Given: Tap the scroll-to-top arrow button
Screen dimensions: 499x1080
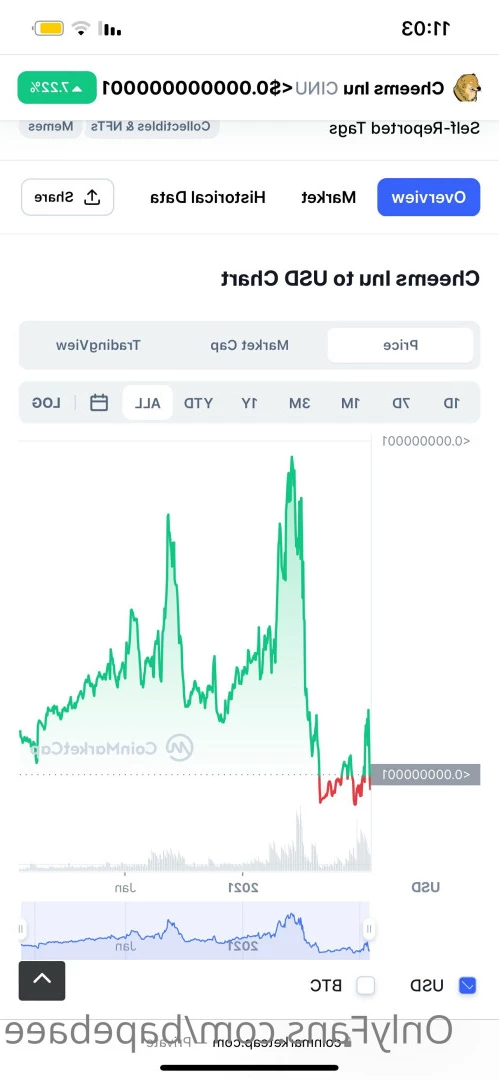Looking at the screenshot, I should point(42,981).
